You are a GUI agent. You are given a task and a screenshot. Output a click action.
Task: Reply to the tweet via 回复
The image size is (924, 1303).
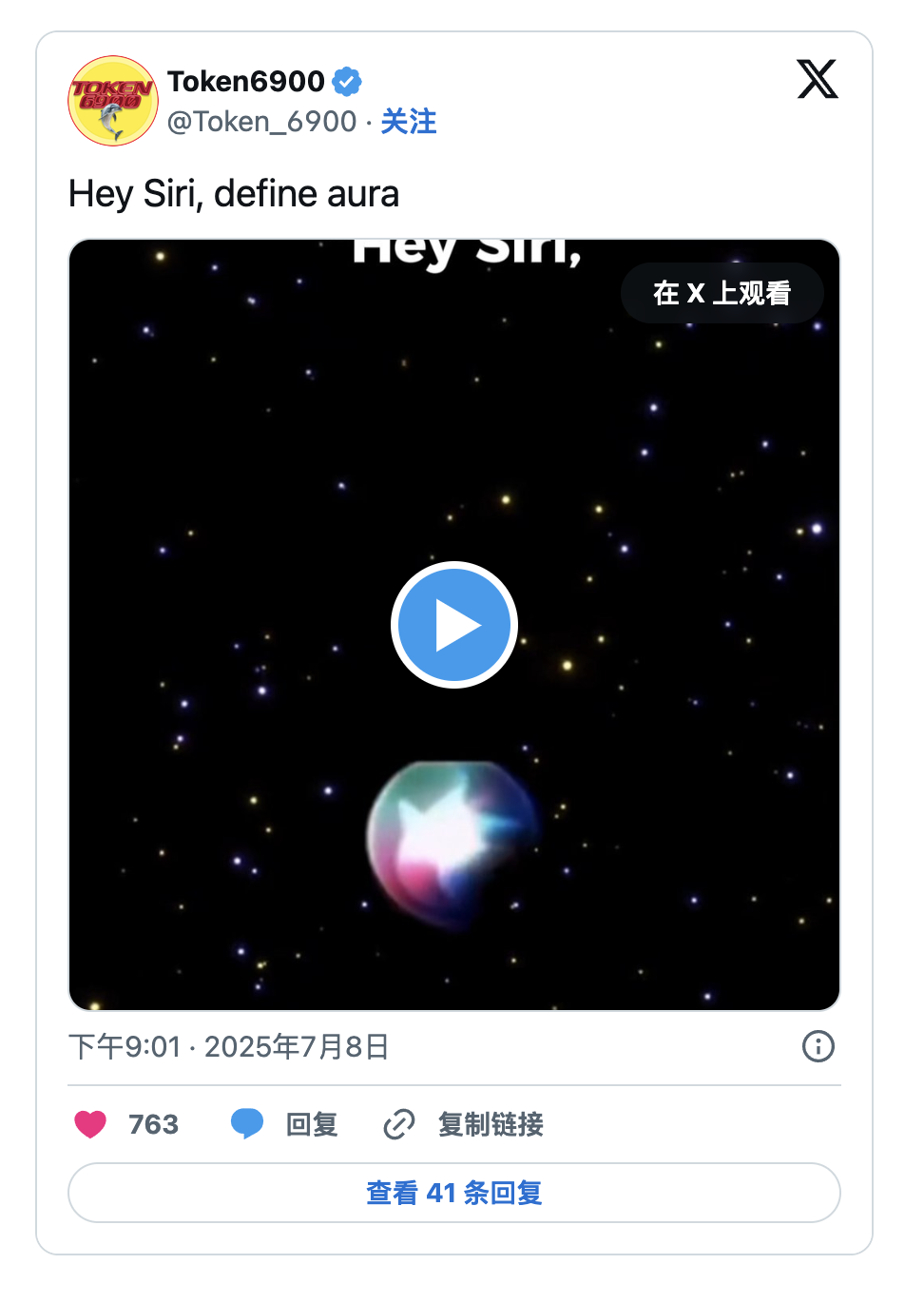pos(285,1124)
